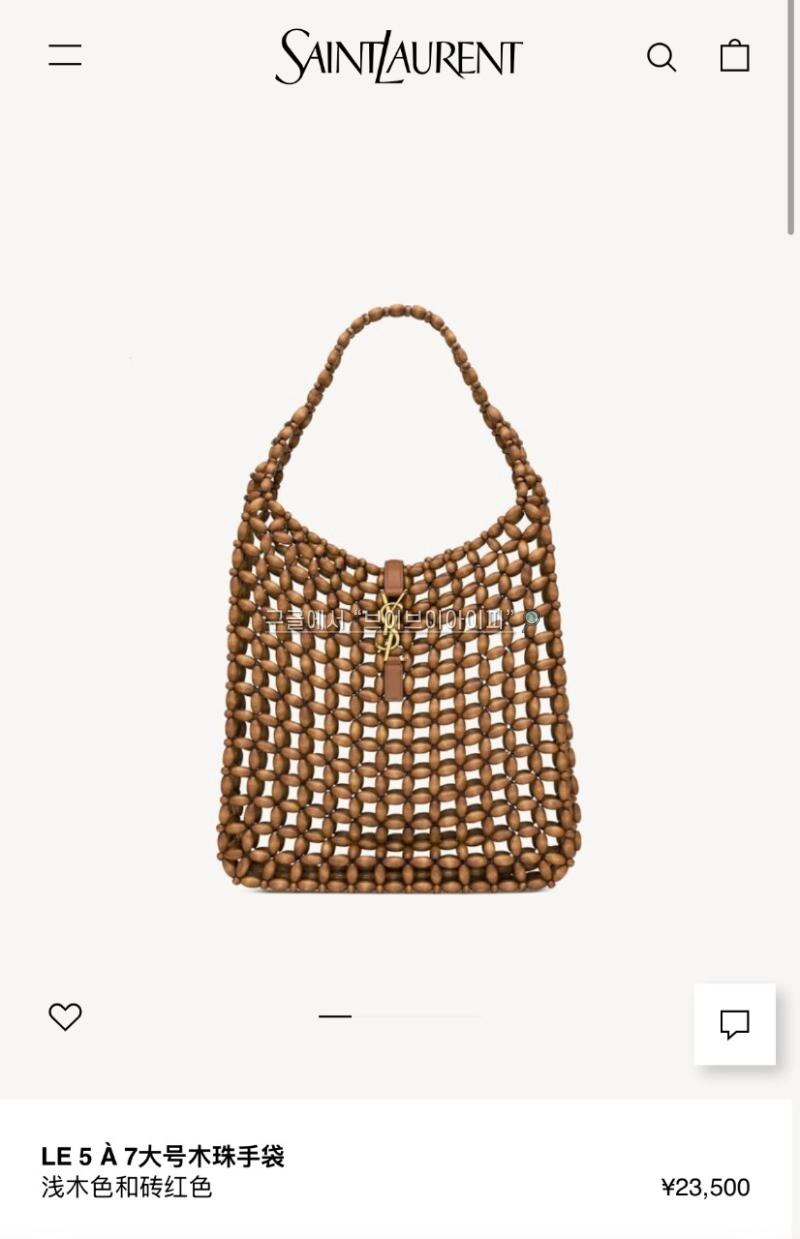800x1239 pixels.
Task: Add the wooden bead bag to wishlist
Action: pyautogui.click(x=65, y=1016)
